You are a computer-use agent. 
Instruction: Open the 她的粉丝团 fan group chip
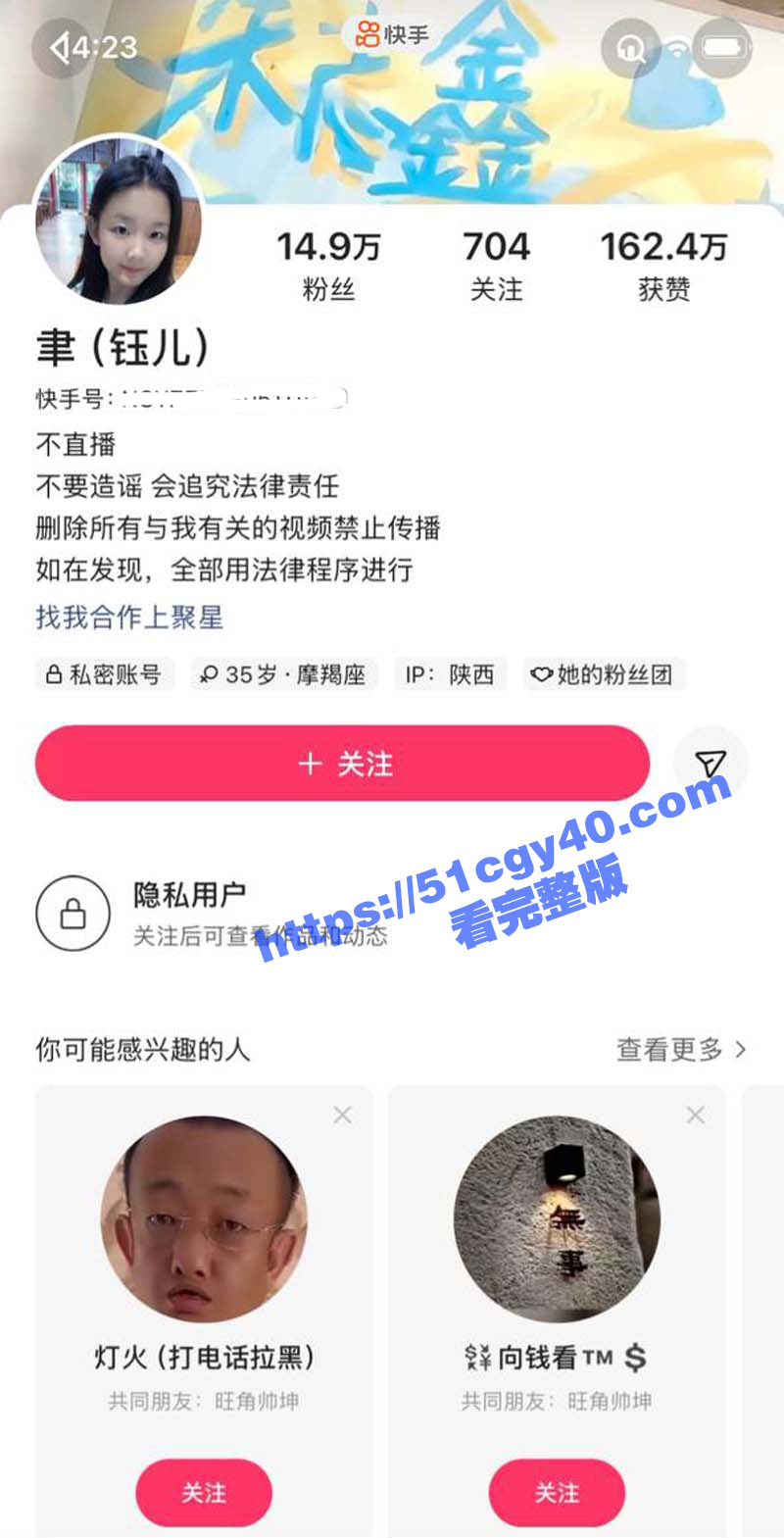603,674
